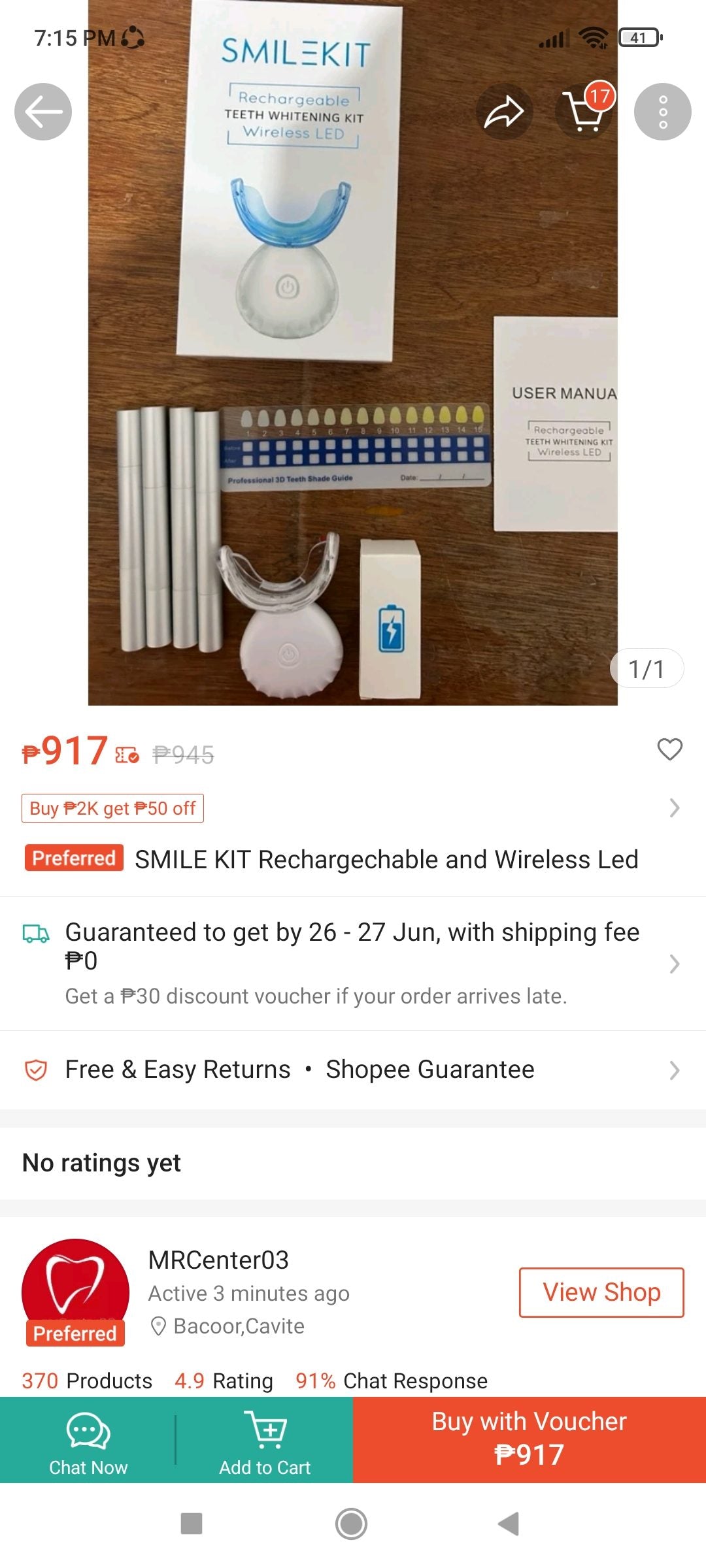The height and width of the screenshot is (1568, 706).
Task: Open recent apps from the navigation bar
Action: (x=192, y=1524)
